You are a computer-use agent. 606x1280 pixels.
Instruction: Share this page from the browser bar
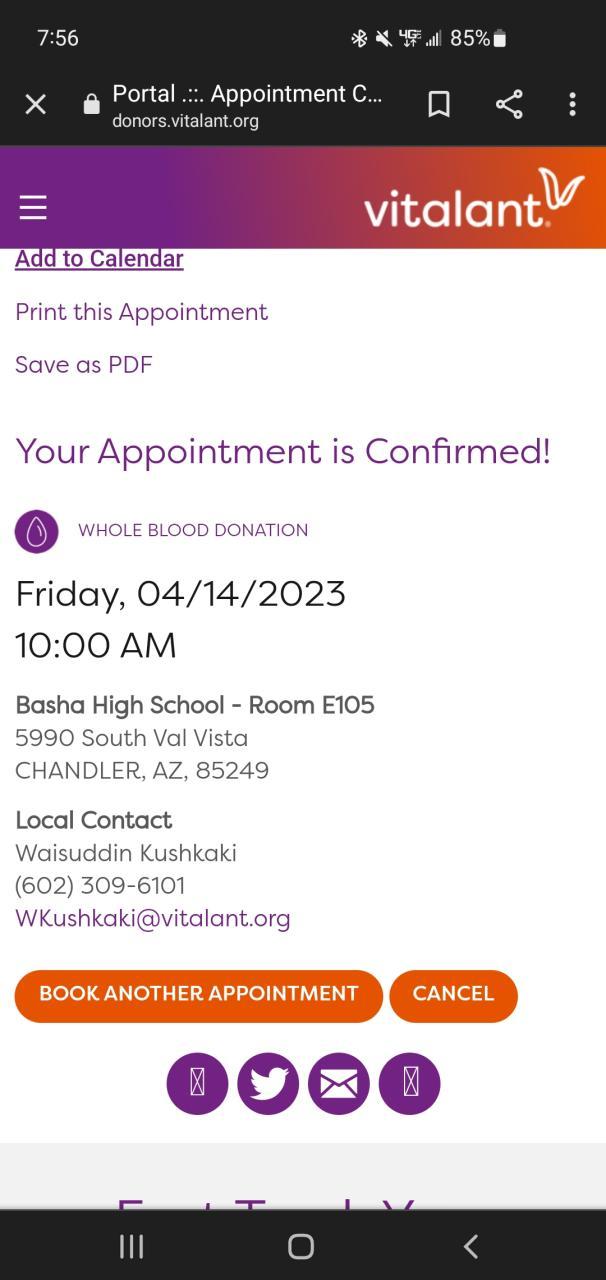(509, 104)
